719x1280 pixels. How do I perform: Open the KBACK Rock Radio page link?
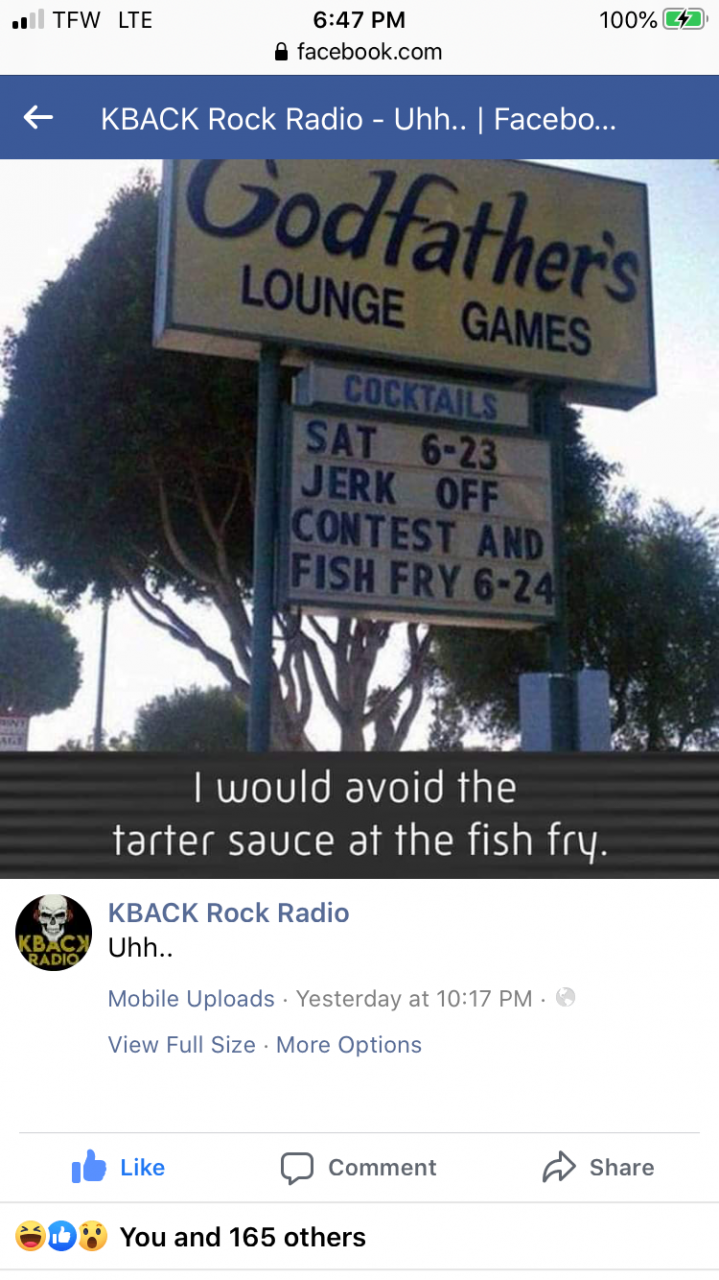click(228, 913)
